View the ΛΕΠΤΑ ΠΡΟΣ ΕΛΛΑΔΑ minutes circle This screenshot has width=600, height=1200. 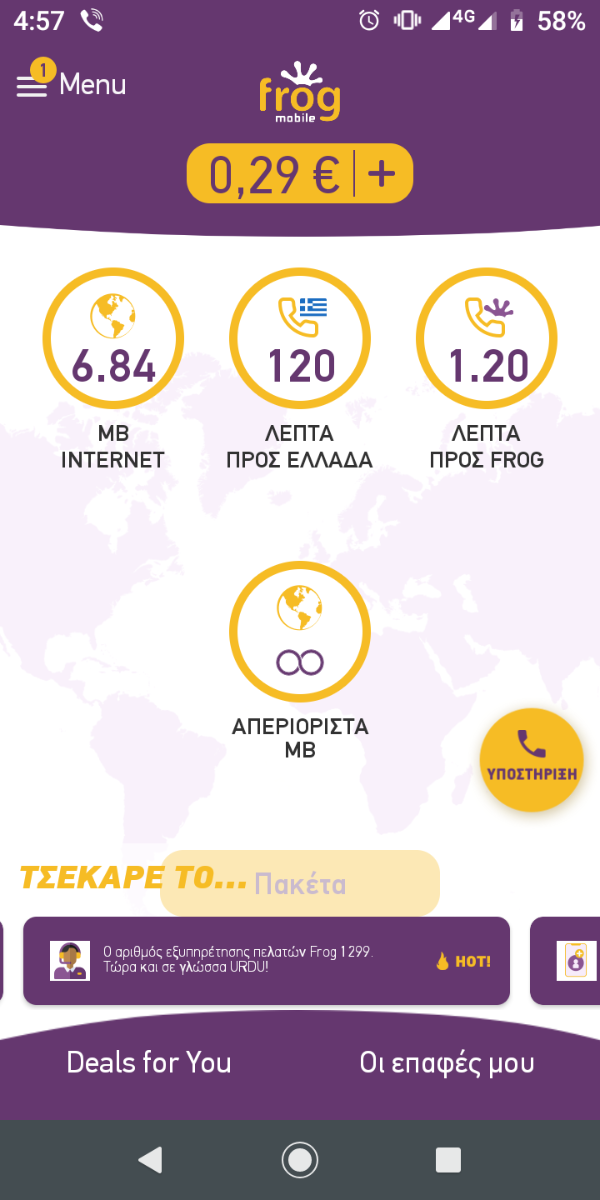click(x=300, y=340)
